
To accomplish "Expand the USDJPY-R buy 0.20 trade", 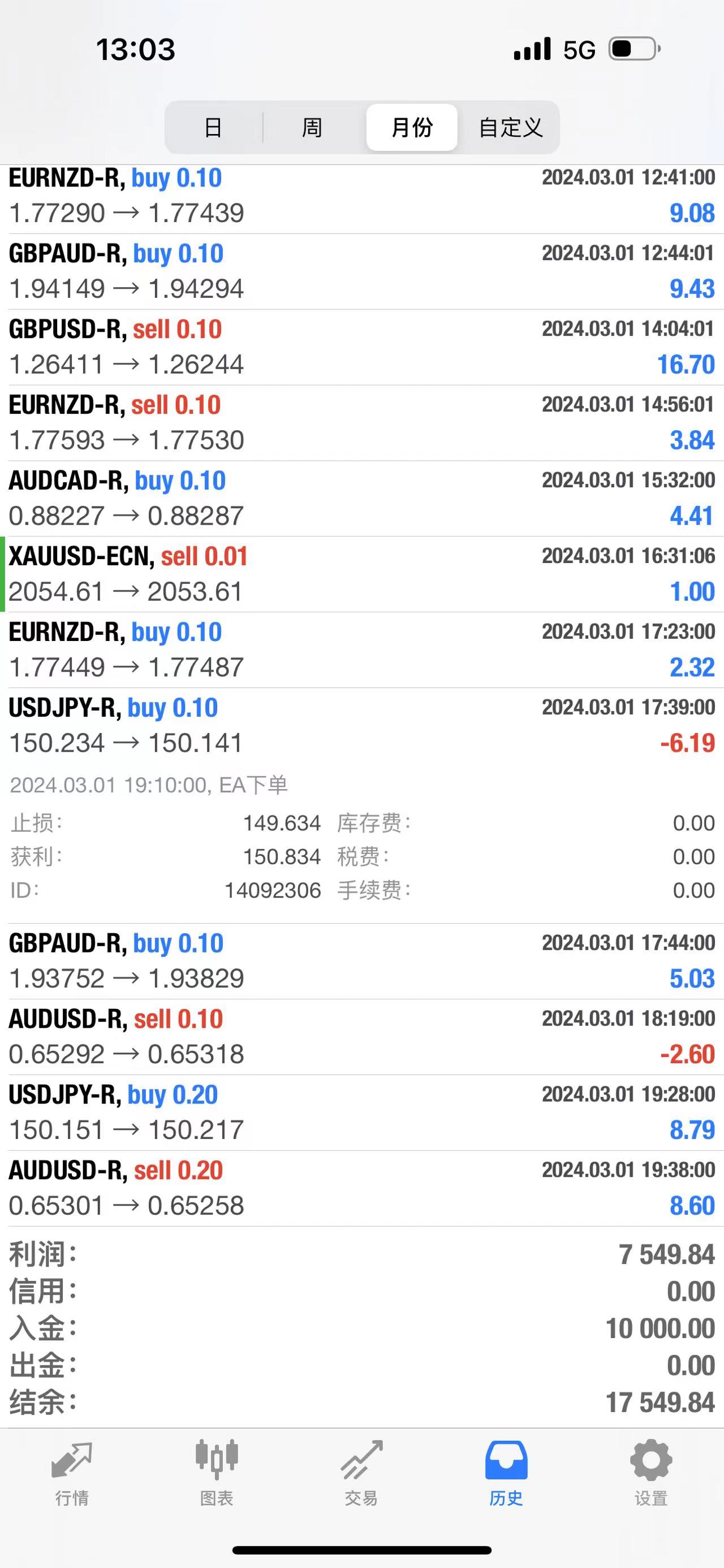I will (361, 1112).
